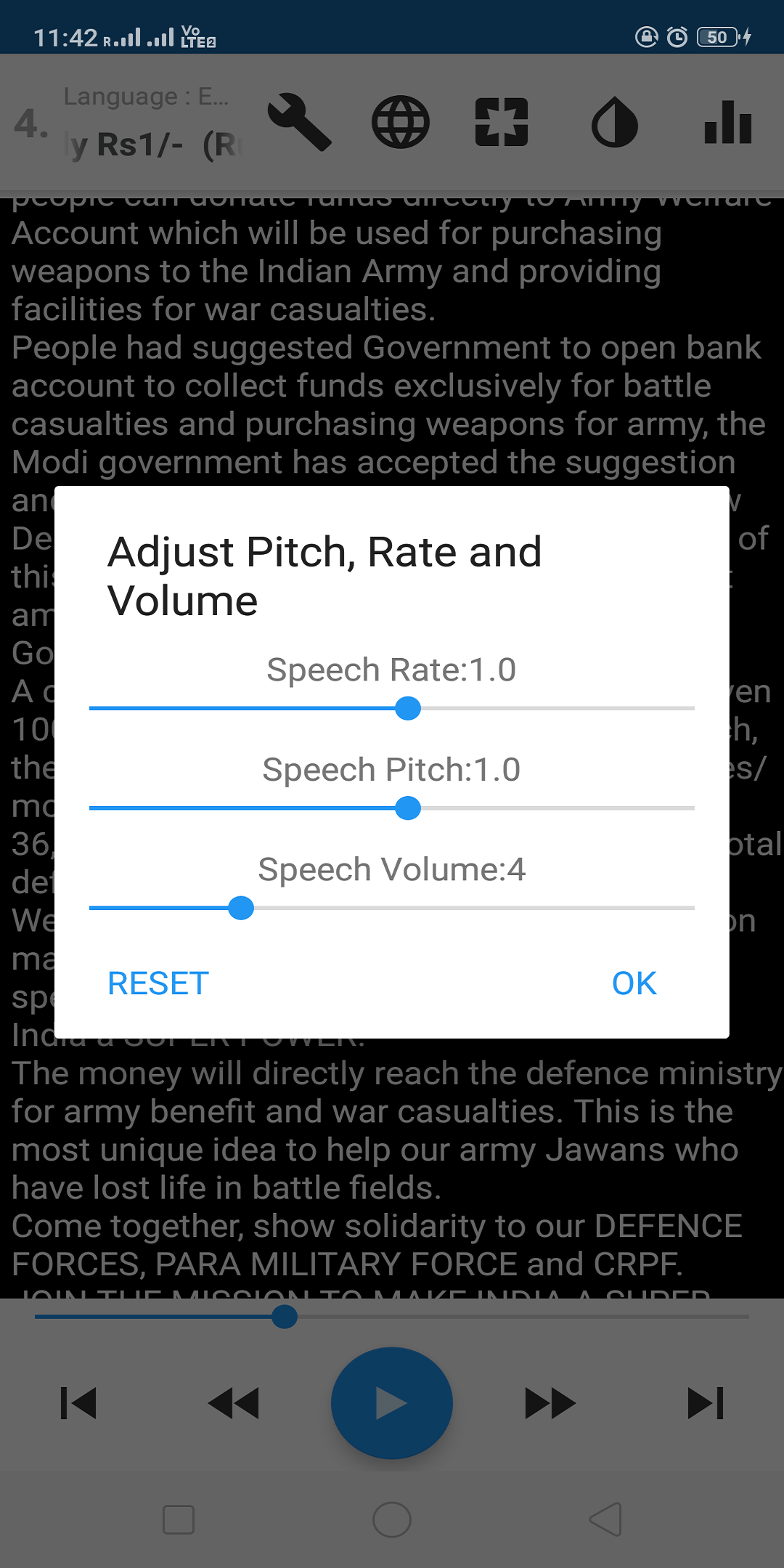Viewport: 784px width, 1568px height.
Task: Open the equalizer bar-chart icon
Action: (727, 122)
